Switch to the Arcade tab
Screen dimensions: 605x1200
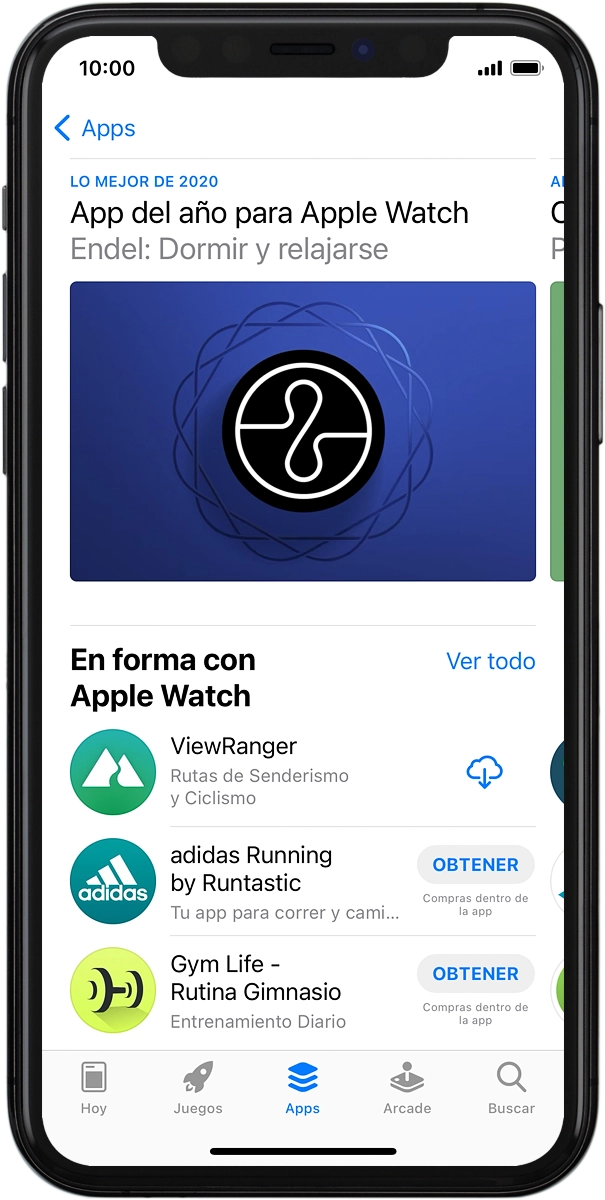(407, 1088)
